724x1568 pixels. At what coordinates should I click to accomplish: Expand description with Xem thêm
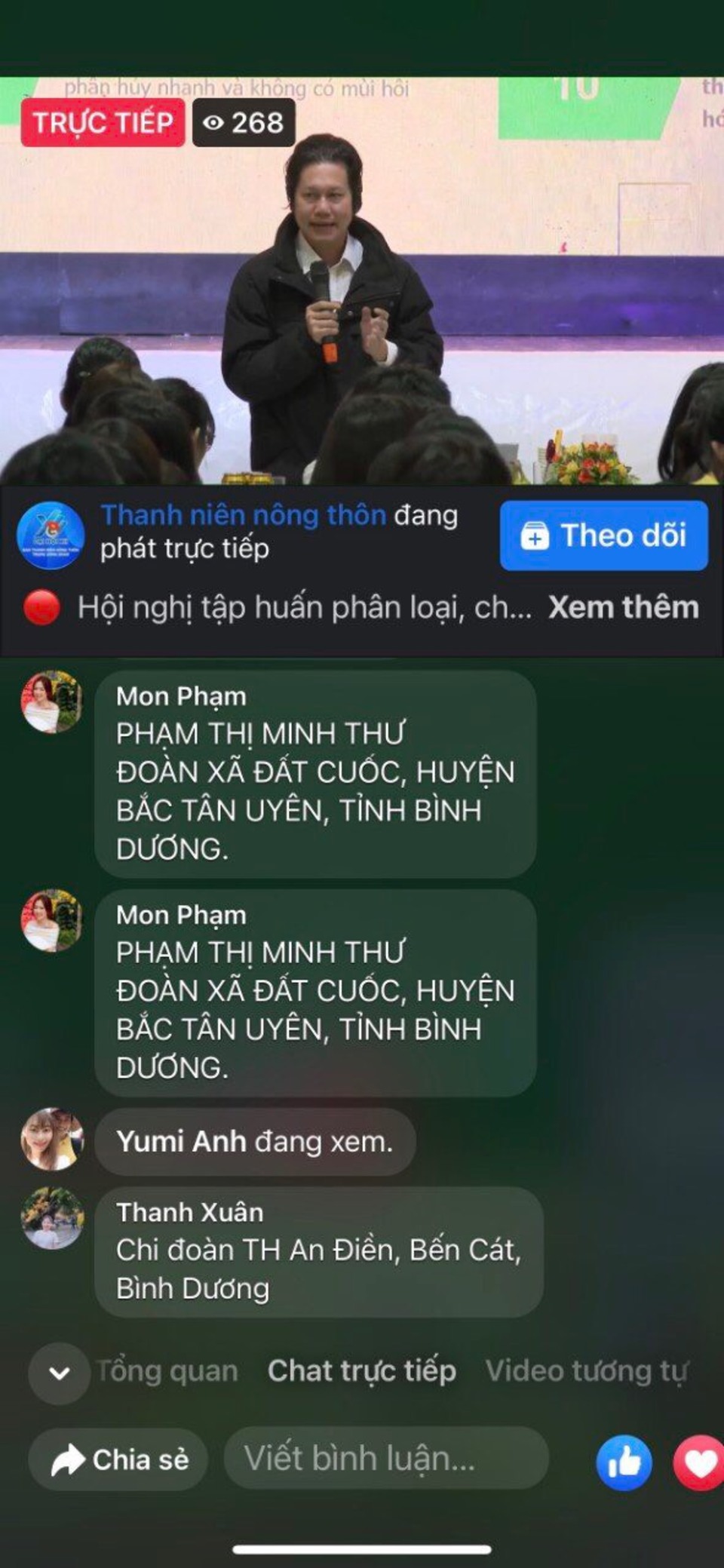click(623, 608)
